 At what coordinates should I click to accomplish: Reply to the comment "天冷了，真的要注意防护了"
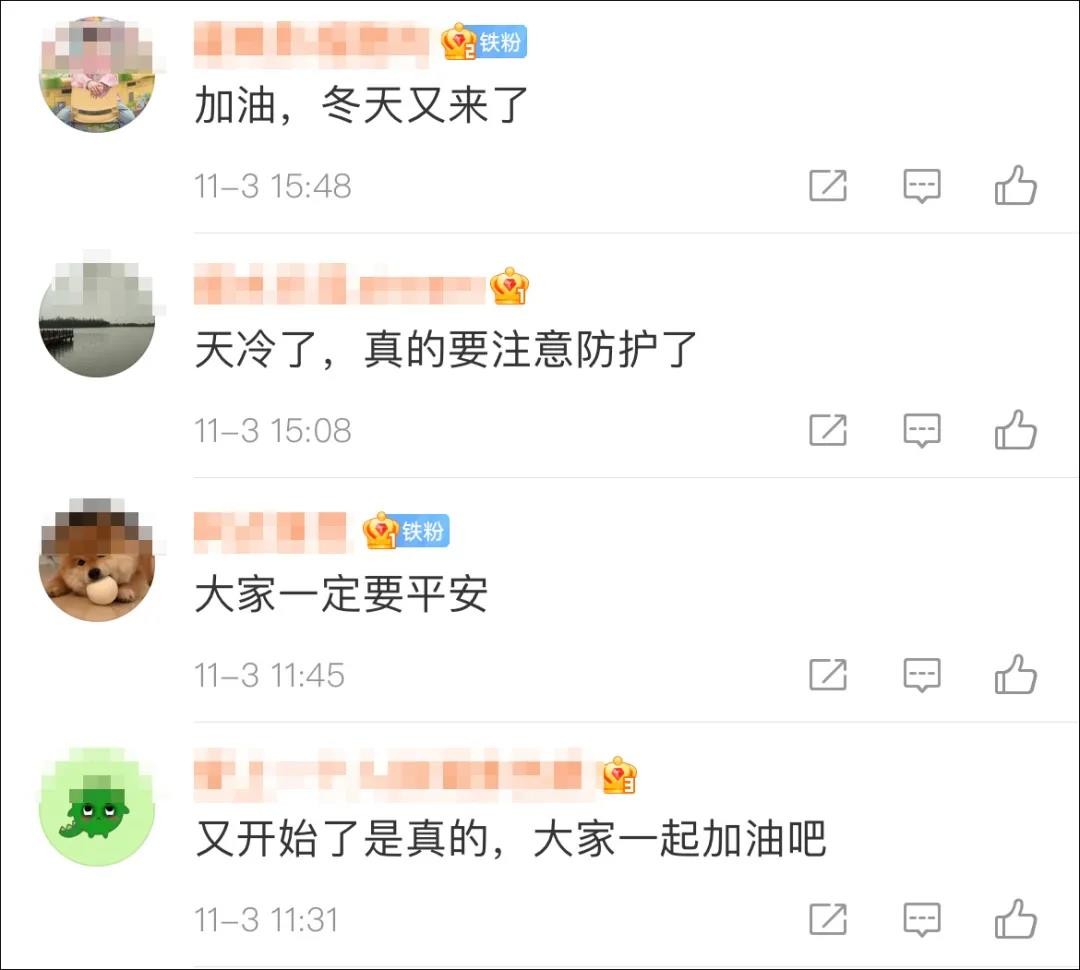click(x=921, y=430)
